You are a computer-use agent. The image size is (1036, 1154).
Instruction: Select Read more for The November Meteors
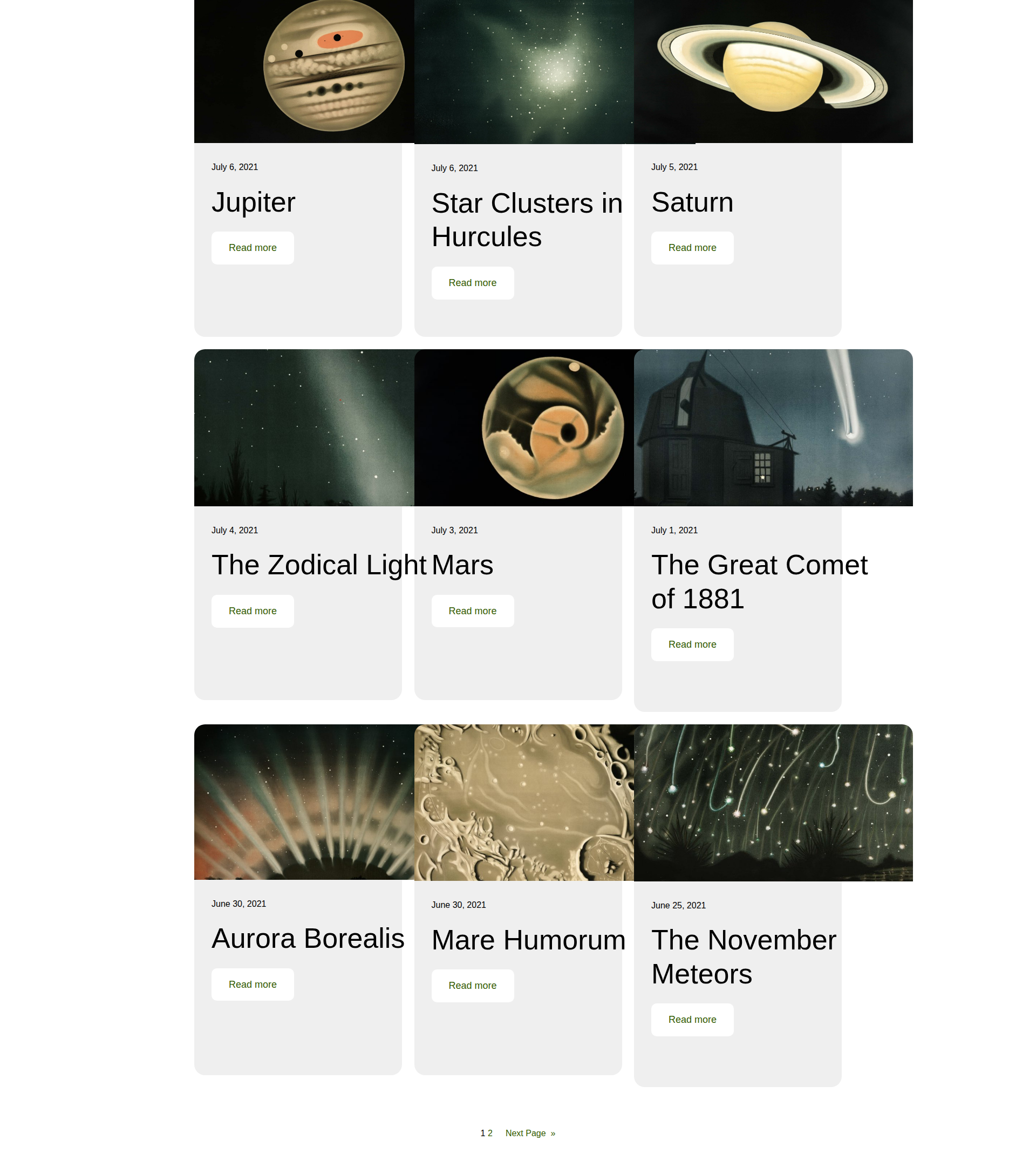pos(692,1020)
